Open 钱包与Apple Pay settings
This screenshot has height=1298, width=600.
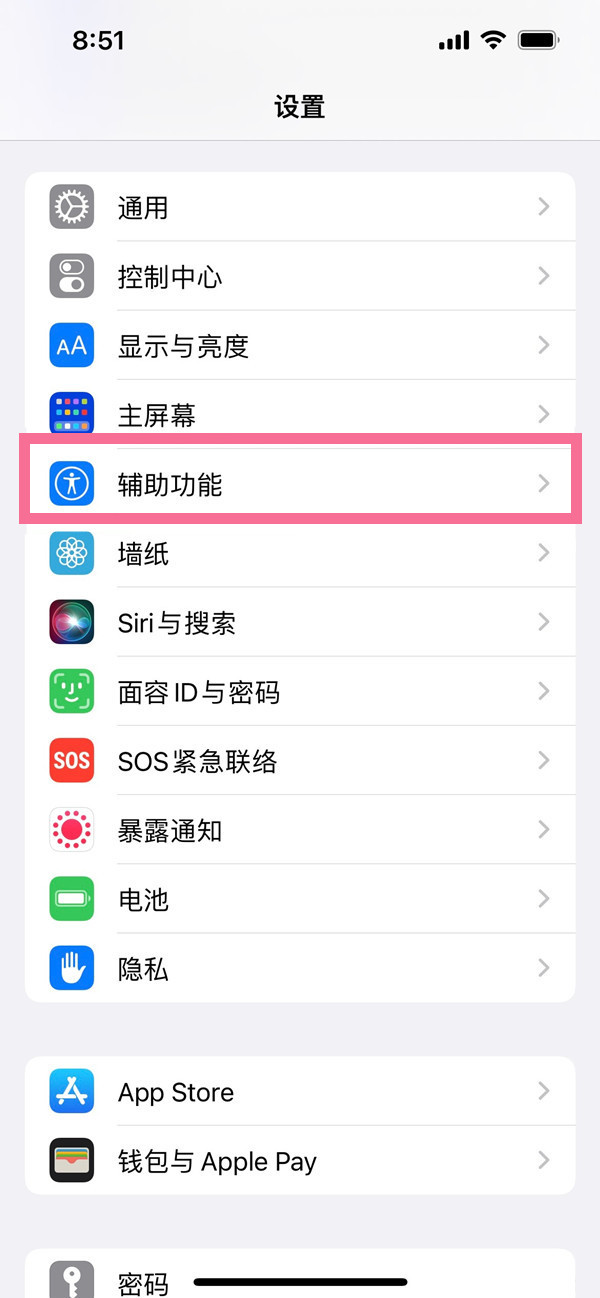click(x=300, y=1161)
